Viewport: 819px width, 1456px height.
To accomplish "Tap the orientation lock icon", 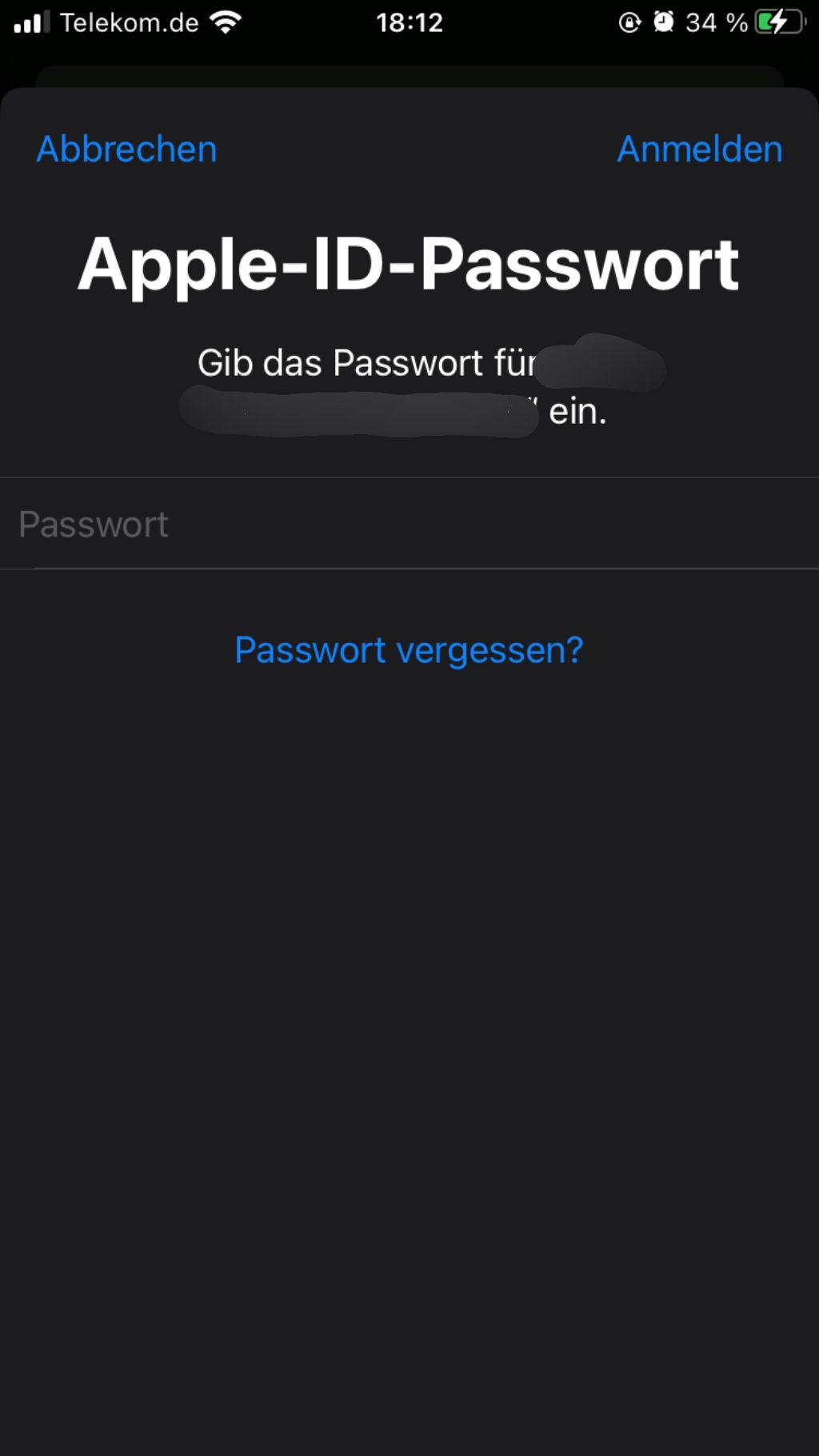I will pos(629,22).
